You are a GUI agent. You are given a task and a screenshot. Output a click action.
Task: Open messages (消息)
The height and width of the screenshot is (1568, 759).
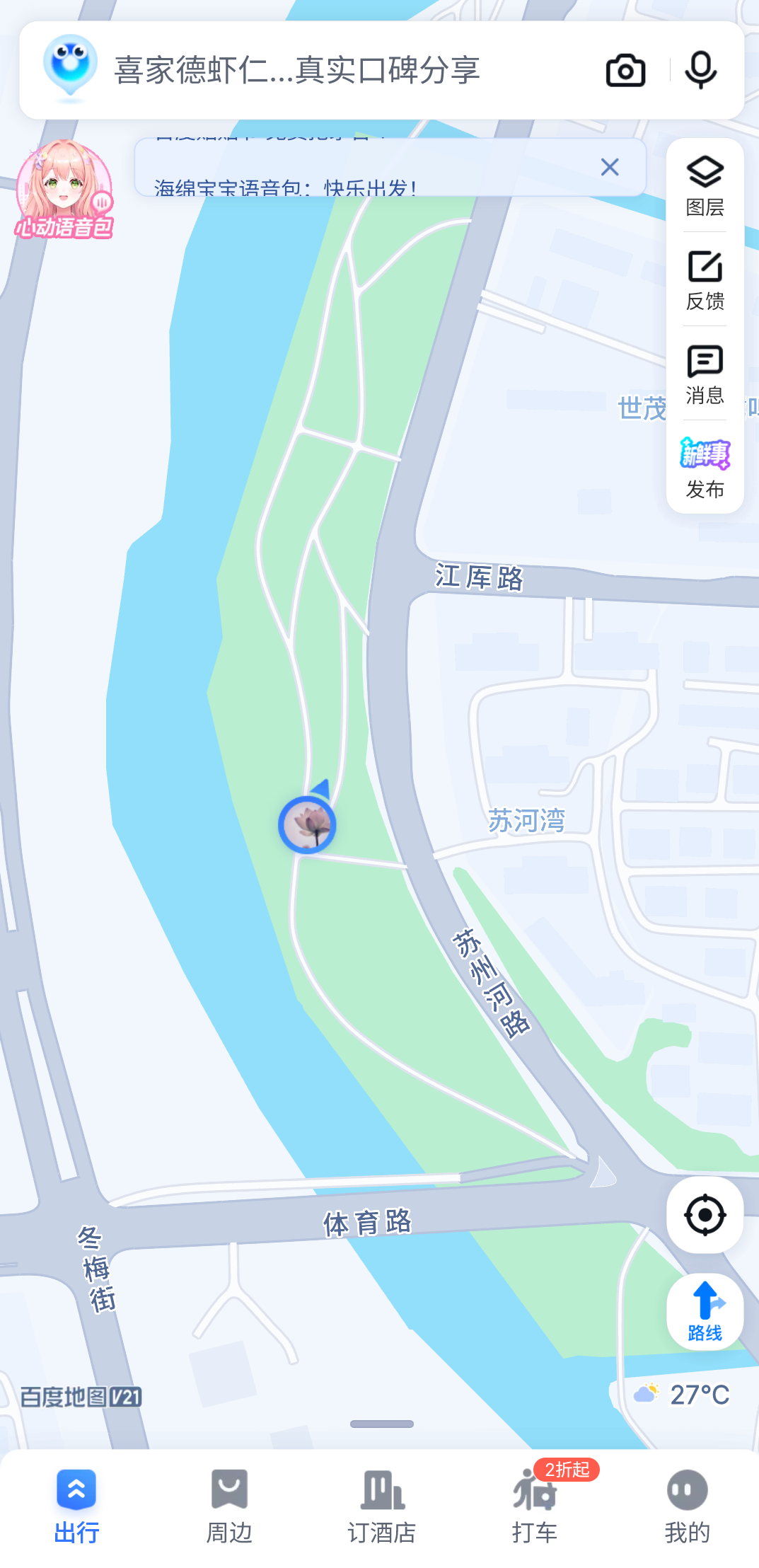click(705, 374)
